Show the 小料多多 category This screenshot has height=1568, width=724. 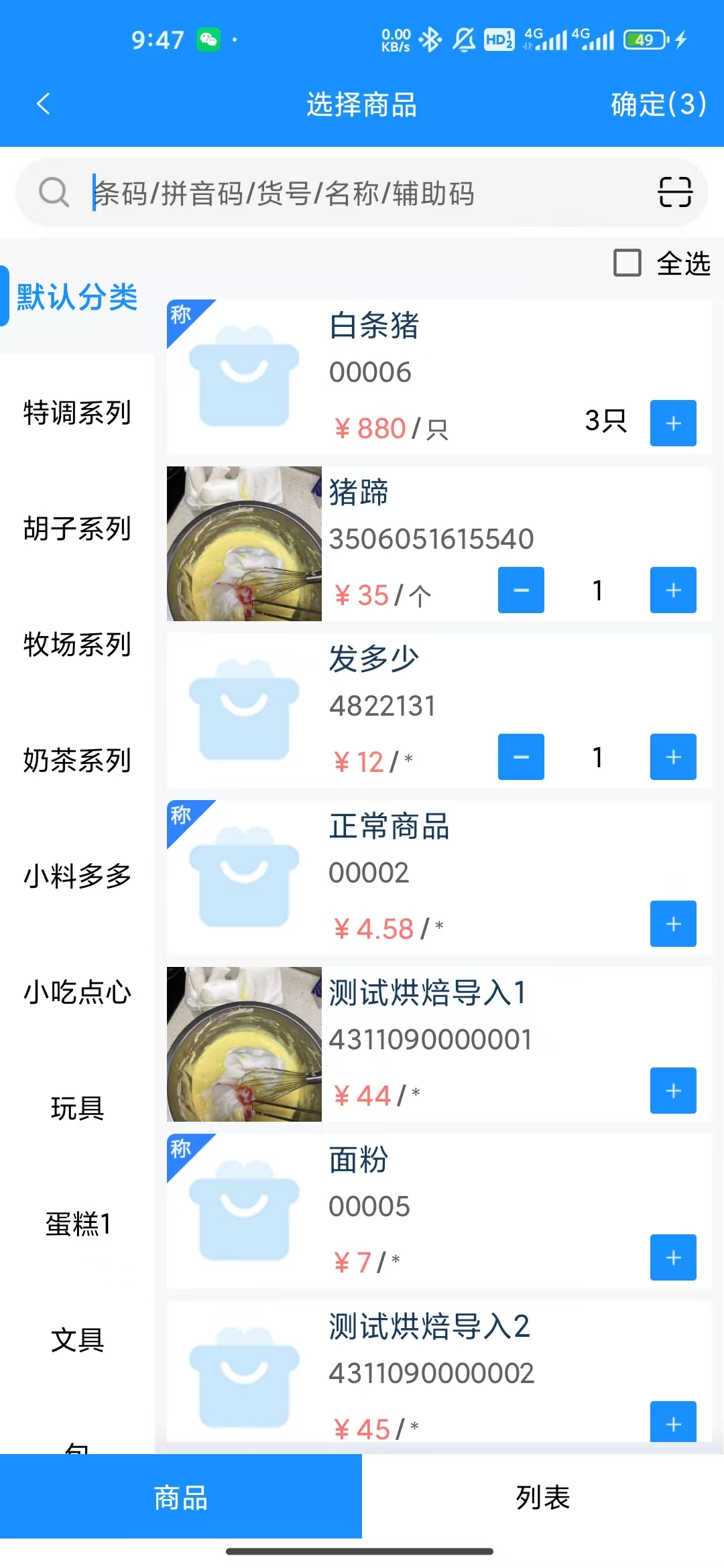tap(77, 876)
